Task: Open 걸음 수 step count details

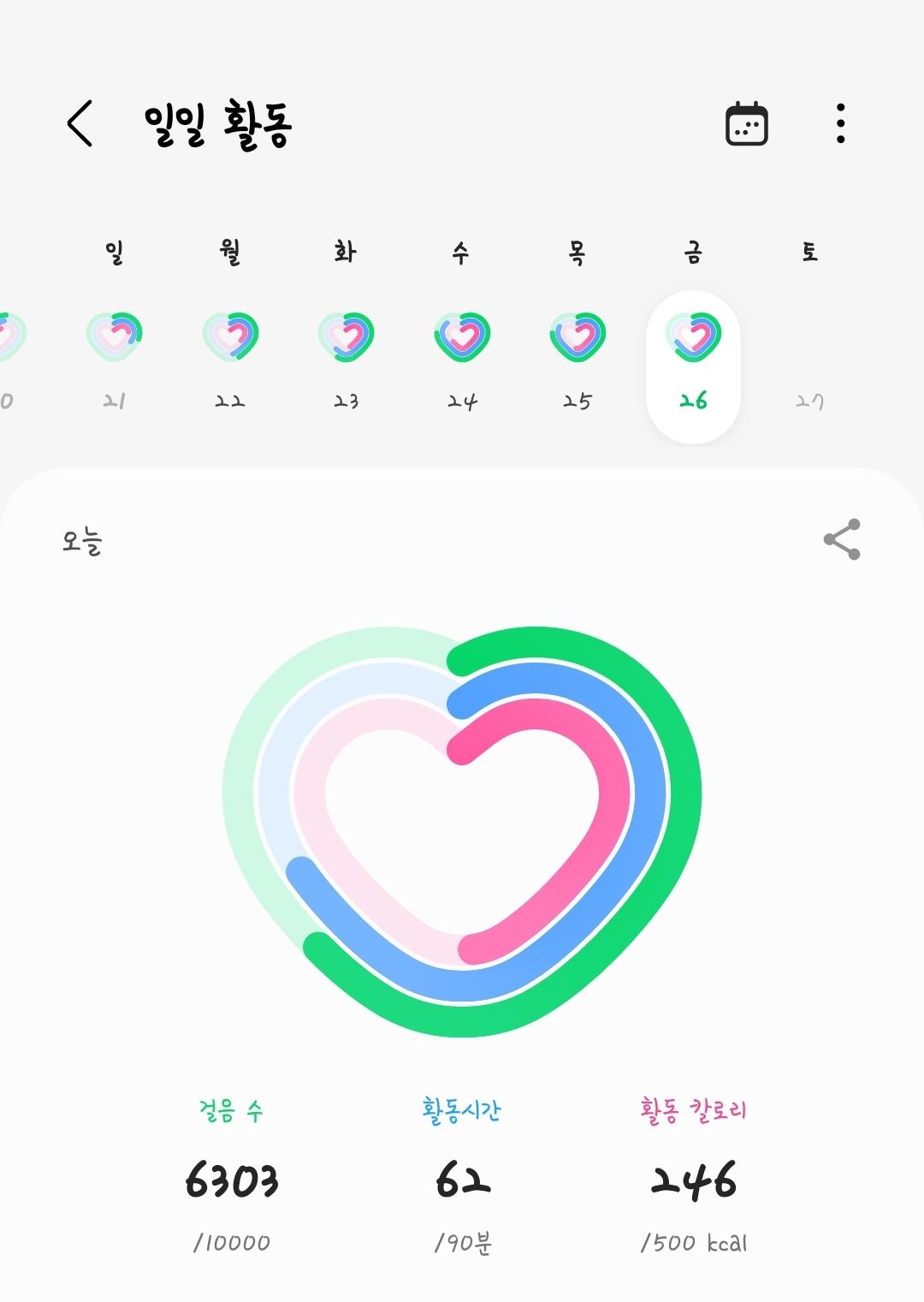Action: (231, 1177)
